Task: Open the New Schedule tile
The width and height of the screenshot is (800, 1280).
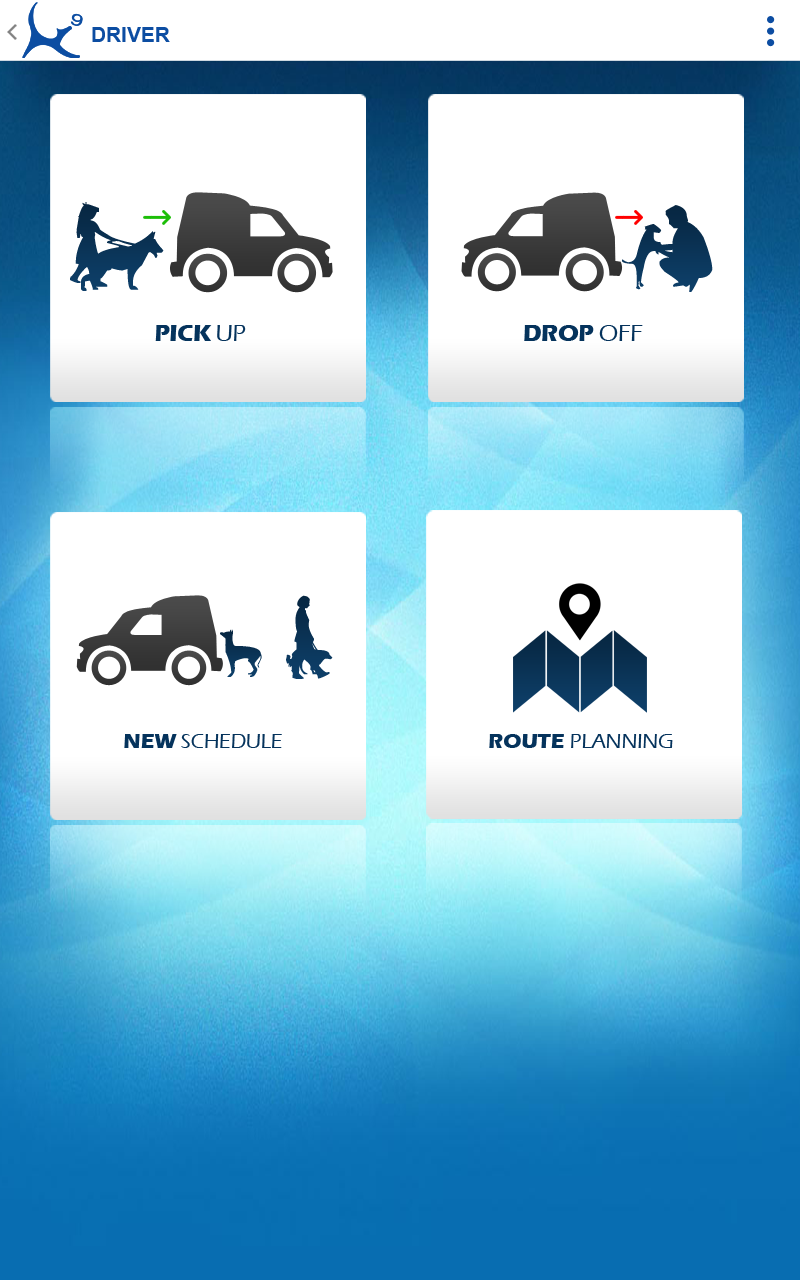Action: 208,665
